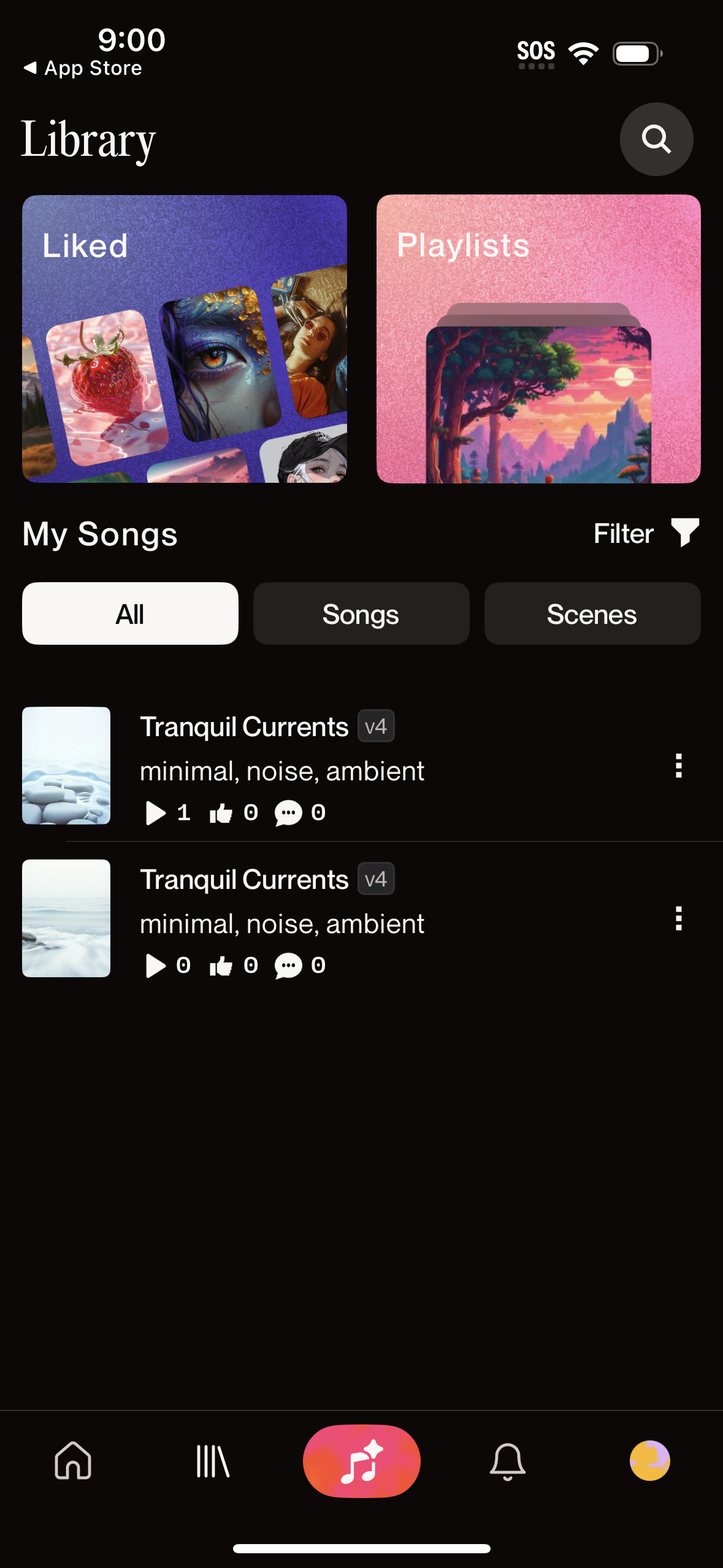Tap the play count on first Tranquil Currents

(x=166, y=813)
